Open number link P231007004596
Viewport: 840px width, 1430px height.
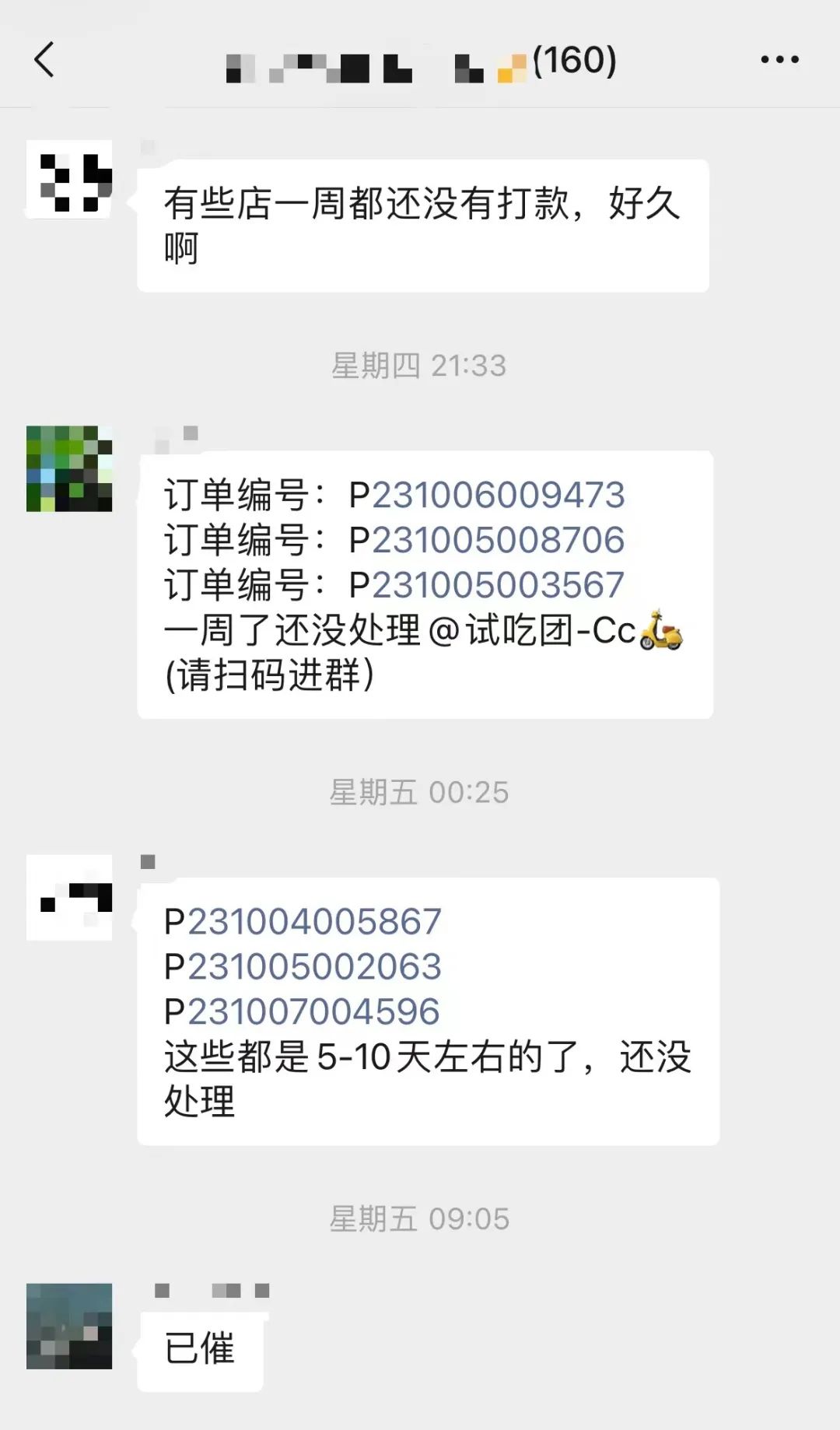313,1011
